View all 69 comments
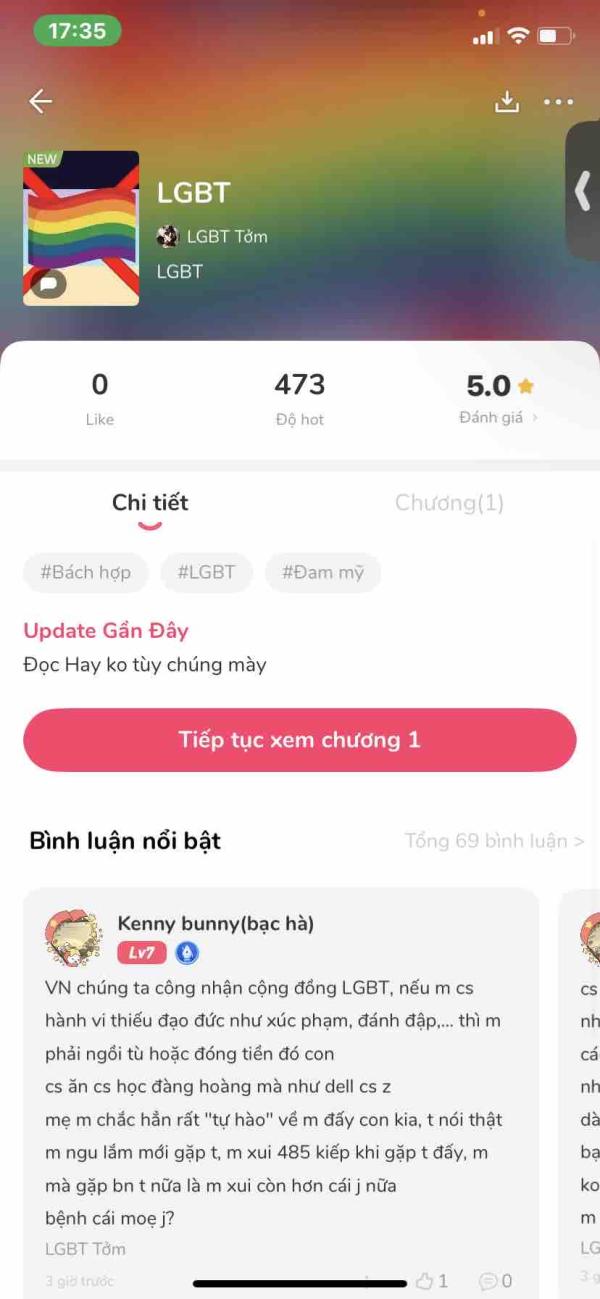 pos(494,841)
